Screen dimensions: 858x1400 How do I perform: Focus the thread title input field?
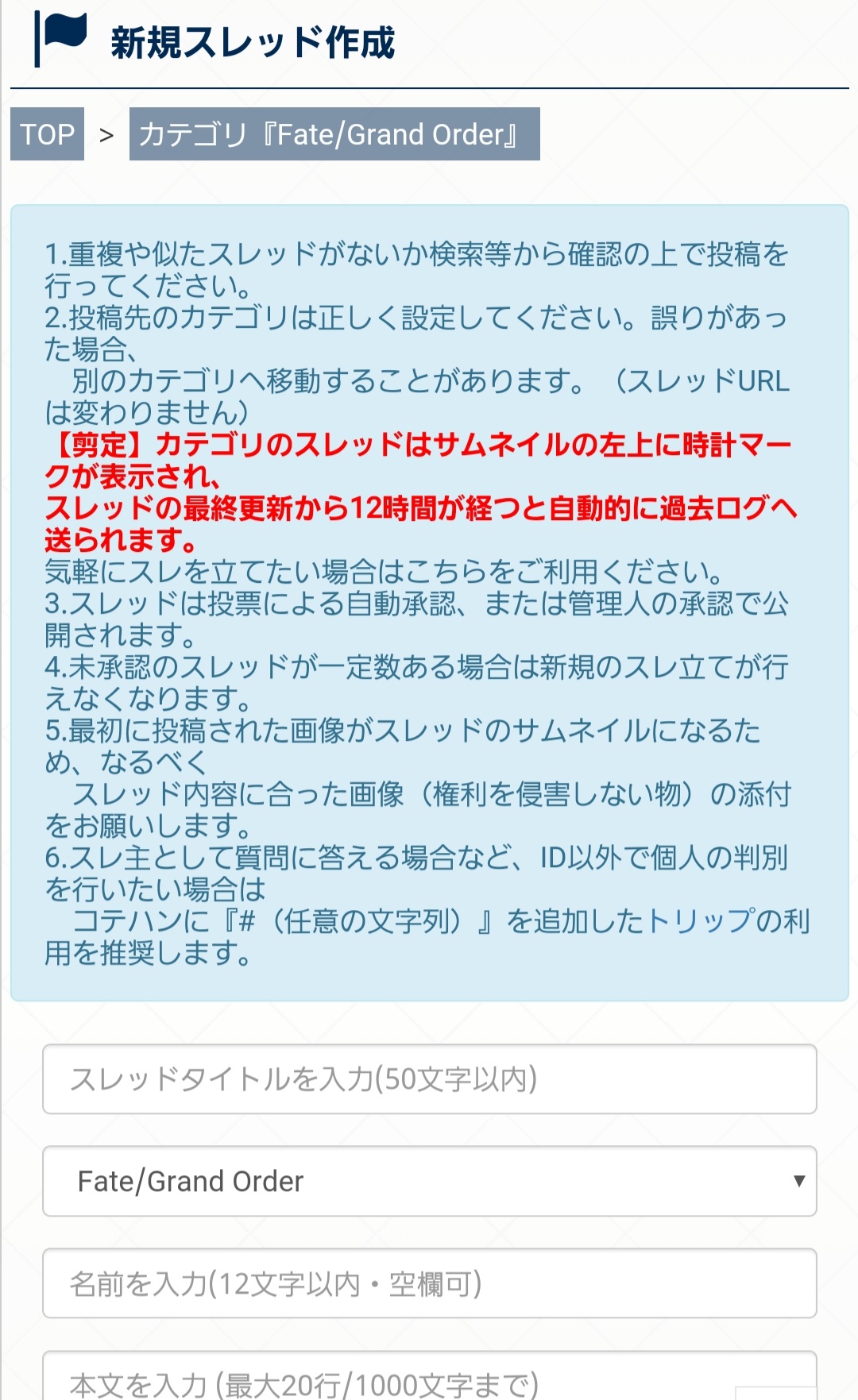429,1079
